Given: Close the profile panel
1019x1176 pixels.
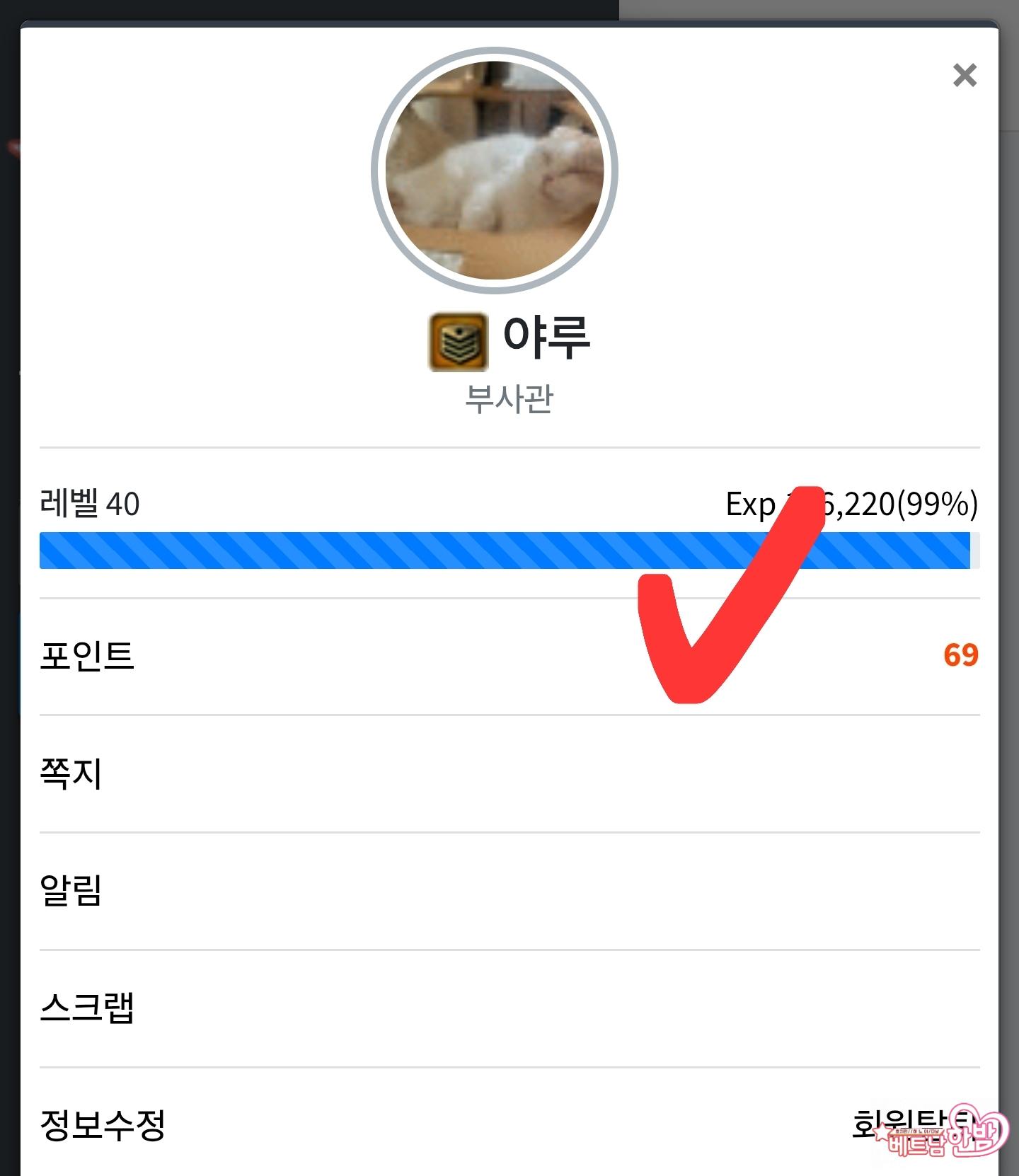Looking at the screenshot, I should tap(965, 75).
